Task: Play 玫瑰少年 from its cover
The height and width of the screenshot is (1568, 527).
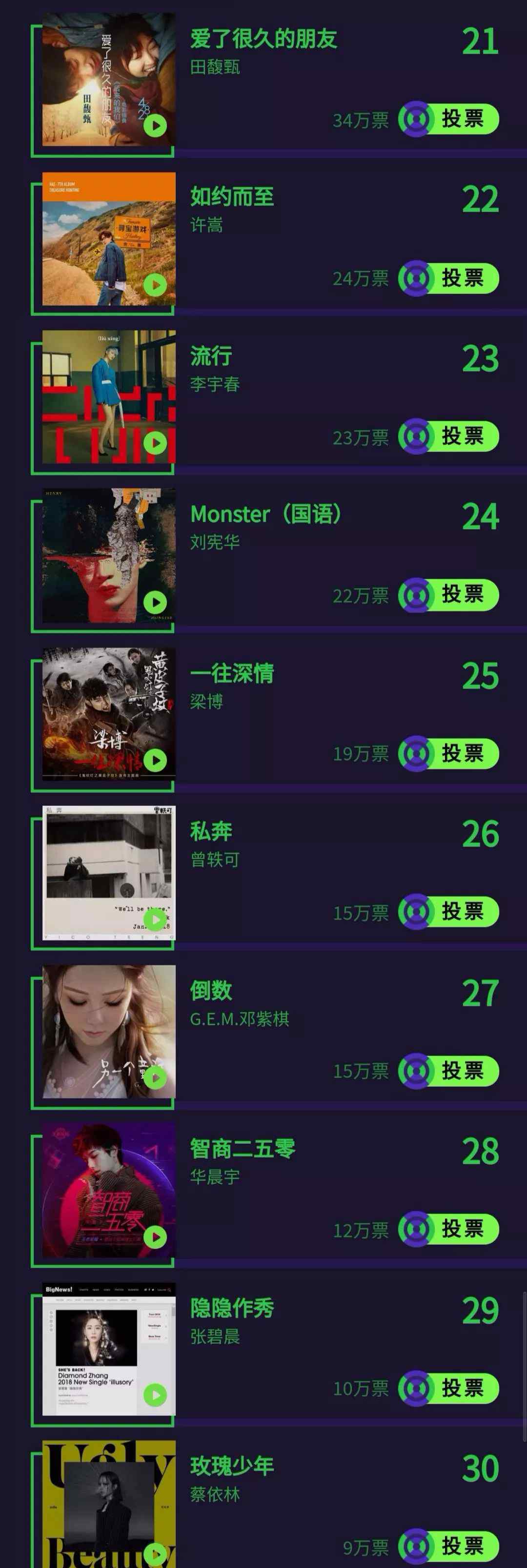Action: (155, 1553)
